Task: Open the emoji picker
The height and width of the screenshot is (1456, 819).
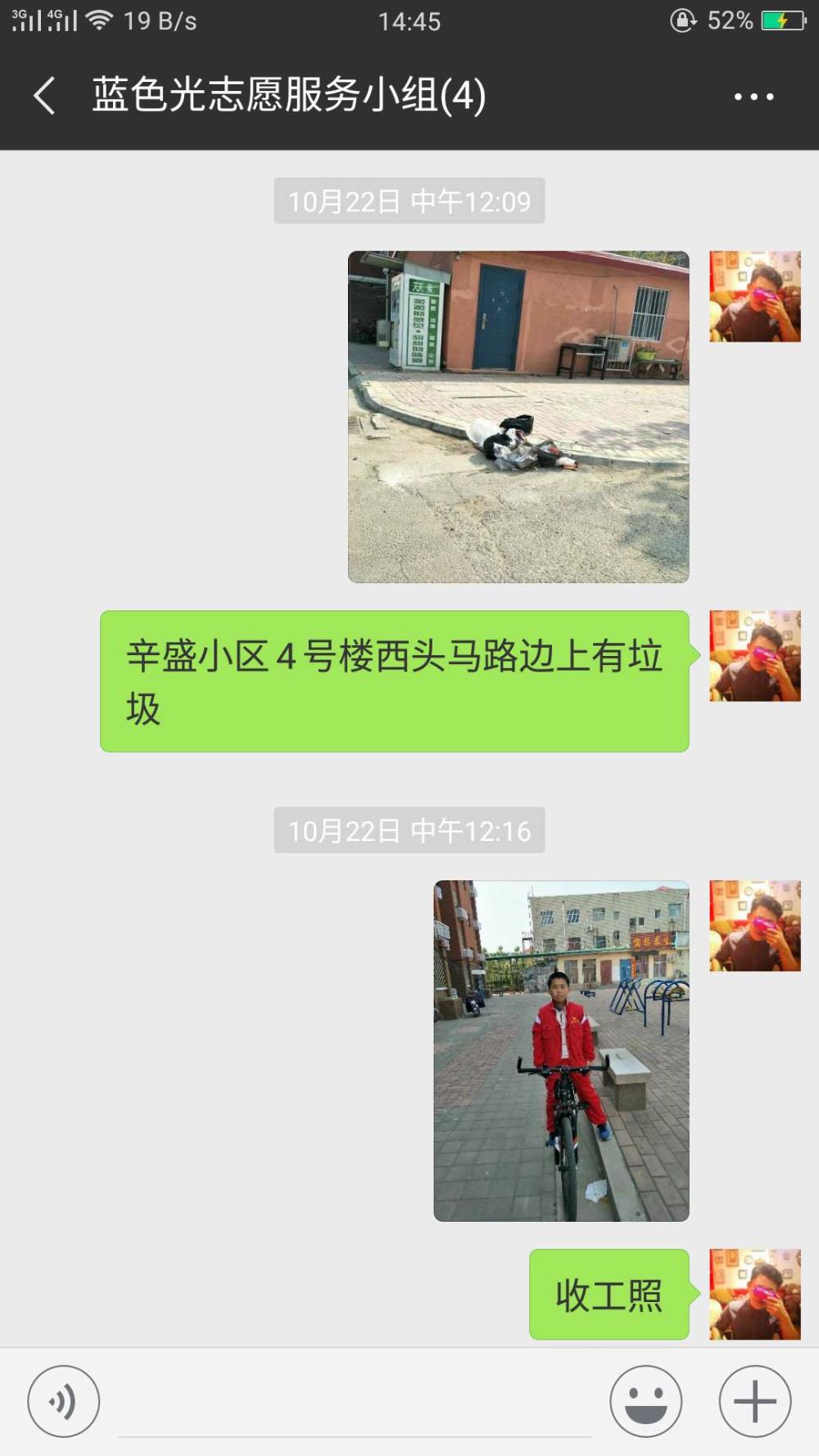Action: [x=645, y=1401]
